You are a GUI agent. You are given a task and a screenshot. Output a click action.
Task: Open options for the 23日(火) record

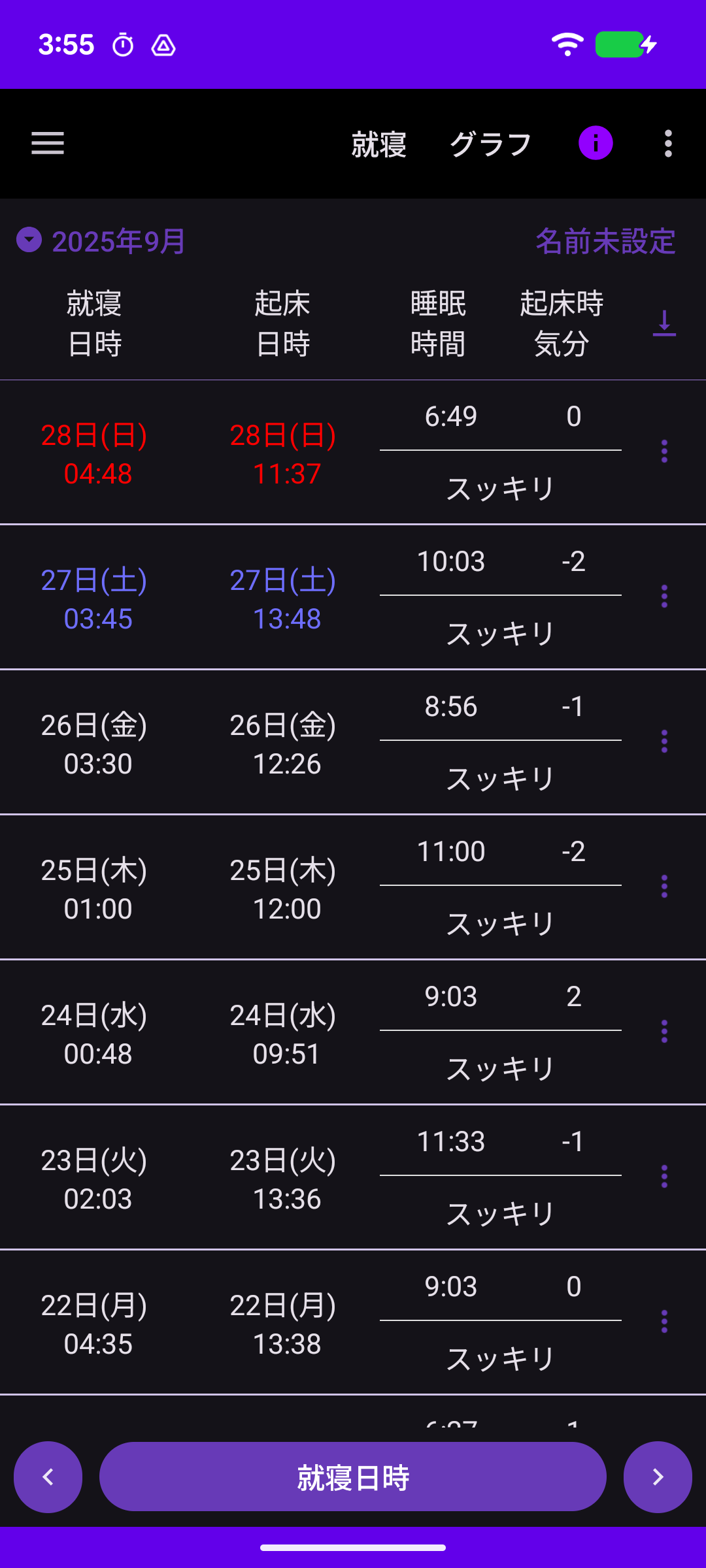tap(664, 1177)
